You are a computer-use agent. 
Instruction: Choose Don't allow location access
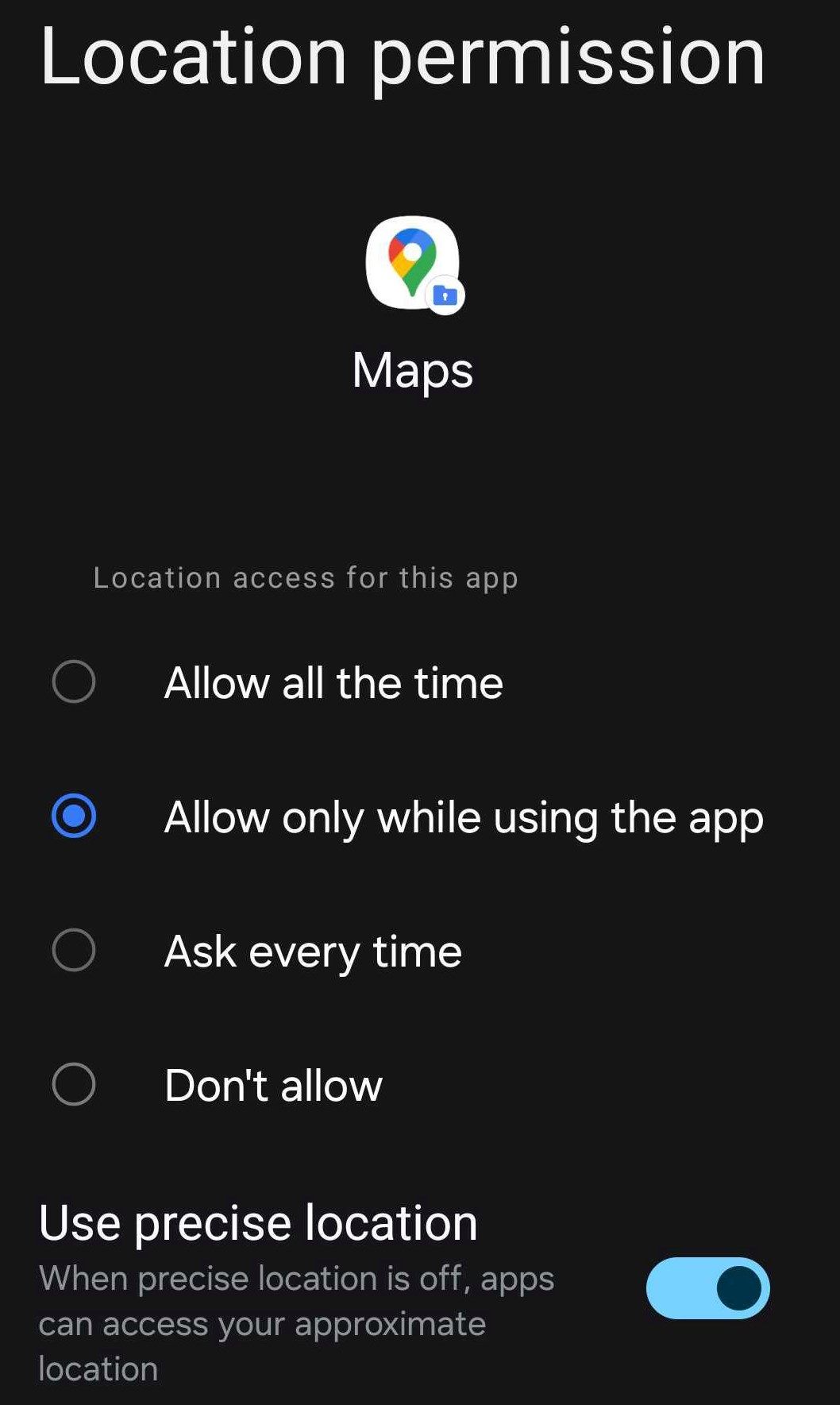[x=74, y=1086]
